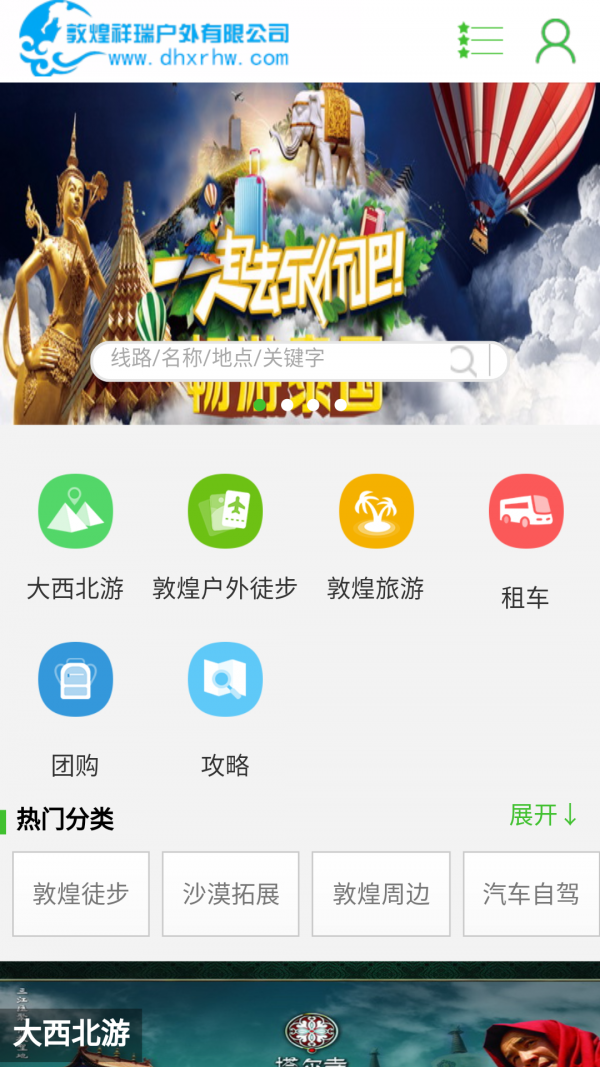
Task: Choose the 沙漠拓展 chip
Action: point(231,894)
